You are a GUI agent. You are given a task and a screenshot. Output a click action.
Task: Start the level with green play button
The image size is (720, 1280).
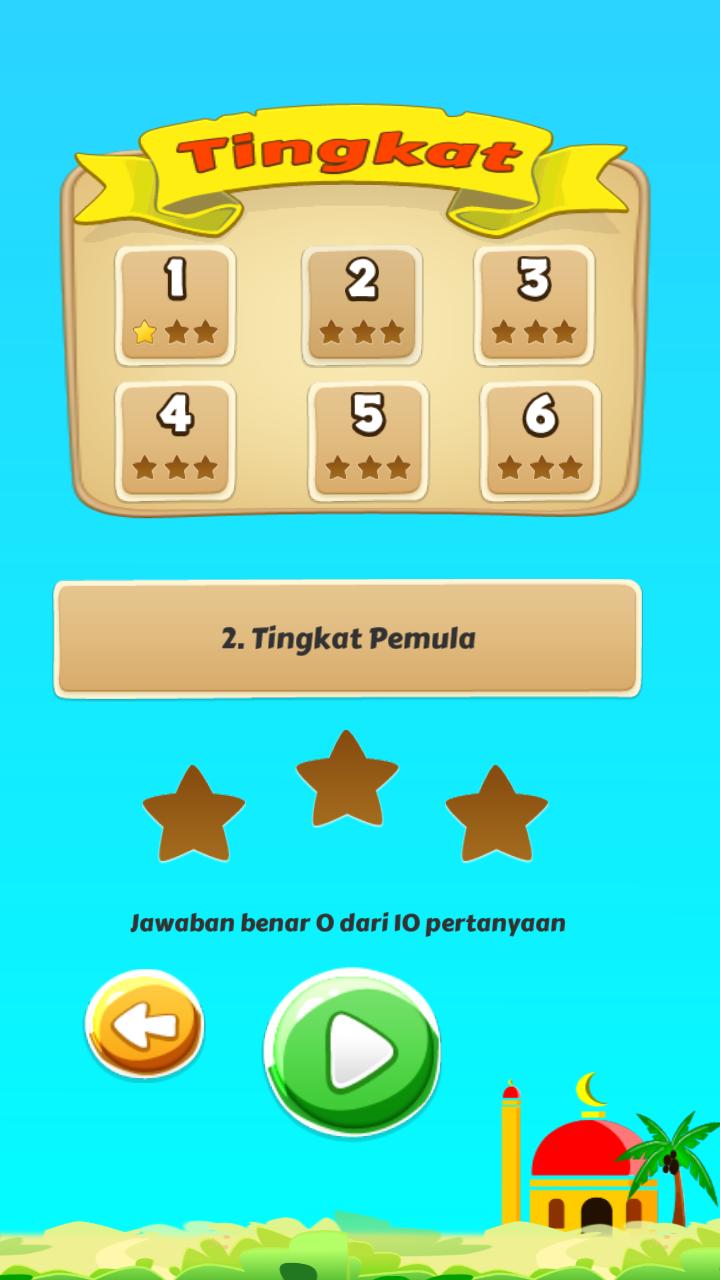352,1051
